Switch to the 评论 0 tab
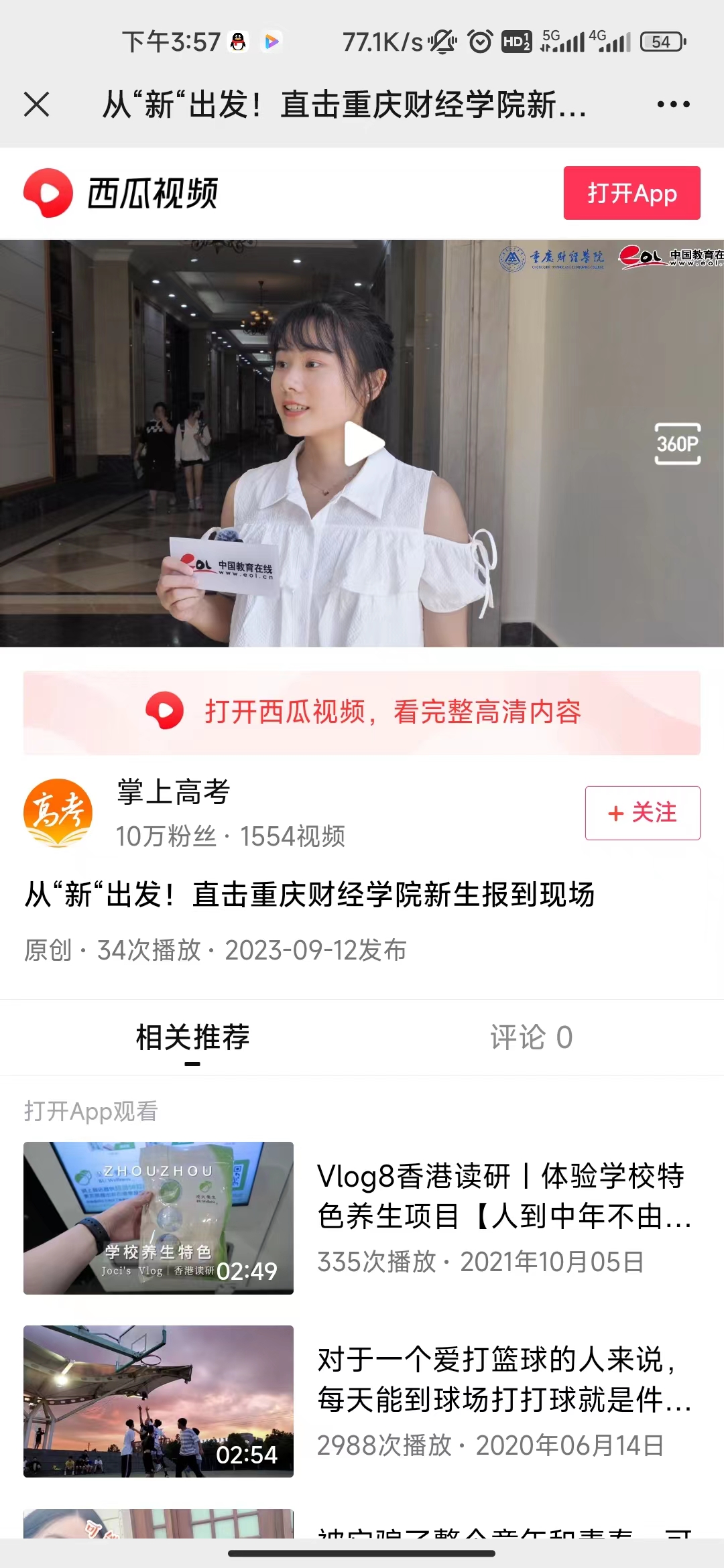Image resolution: width=724 pixels, height=1568 pixels. coord(531,1037)
